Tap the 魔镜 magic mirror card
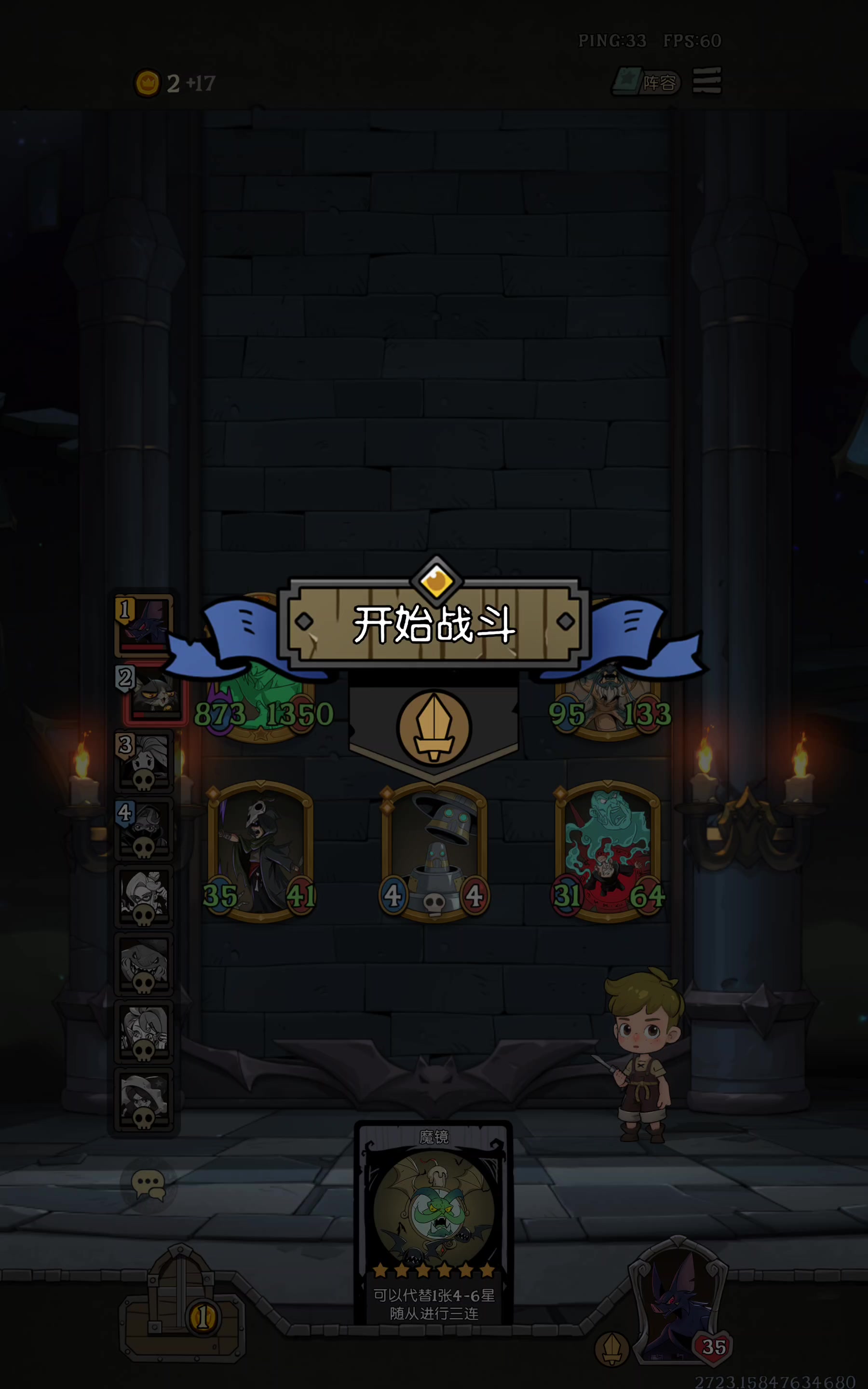This screenshot has height=1389, width=868. pyautogui.click(x=434, y=1223)
